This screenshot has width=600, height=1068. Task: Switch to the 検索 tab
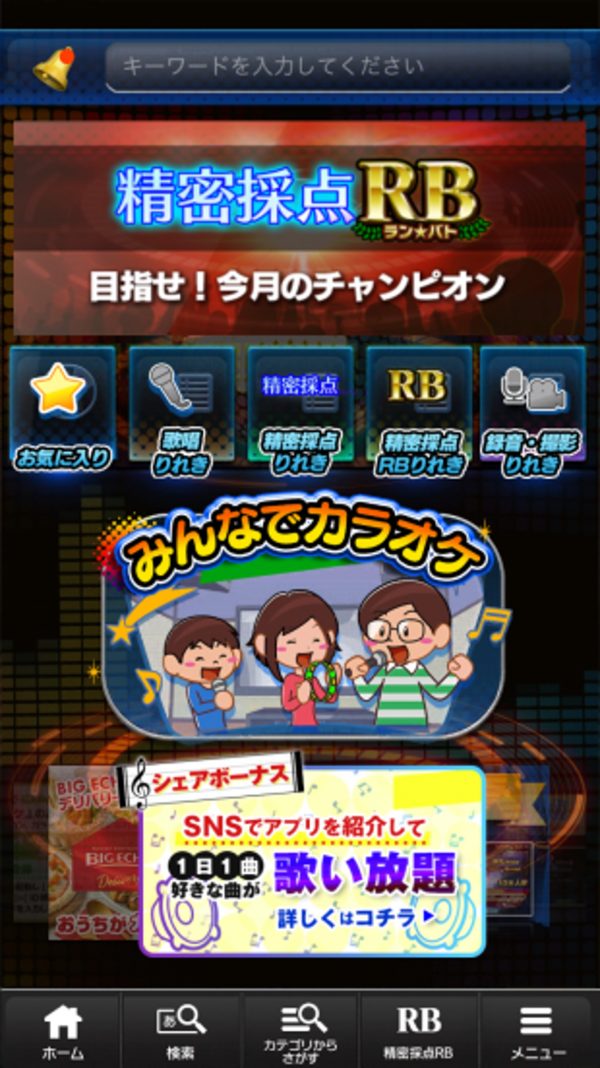pyautogui.click(x=181, y=1030)
